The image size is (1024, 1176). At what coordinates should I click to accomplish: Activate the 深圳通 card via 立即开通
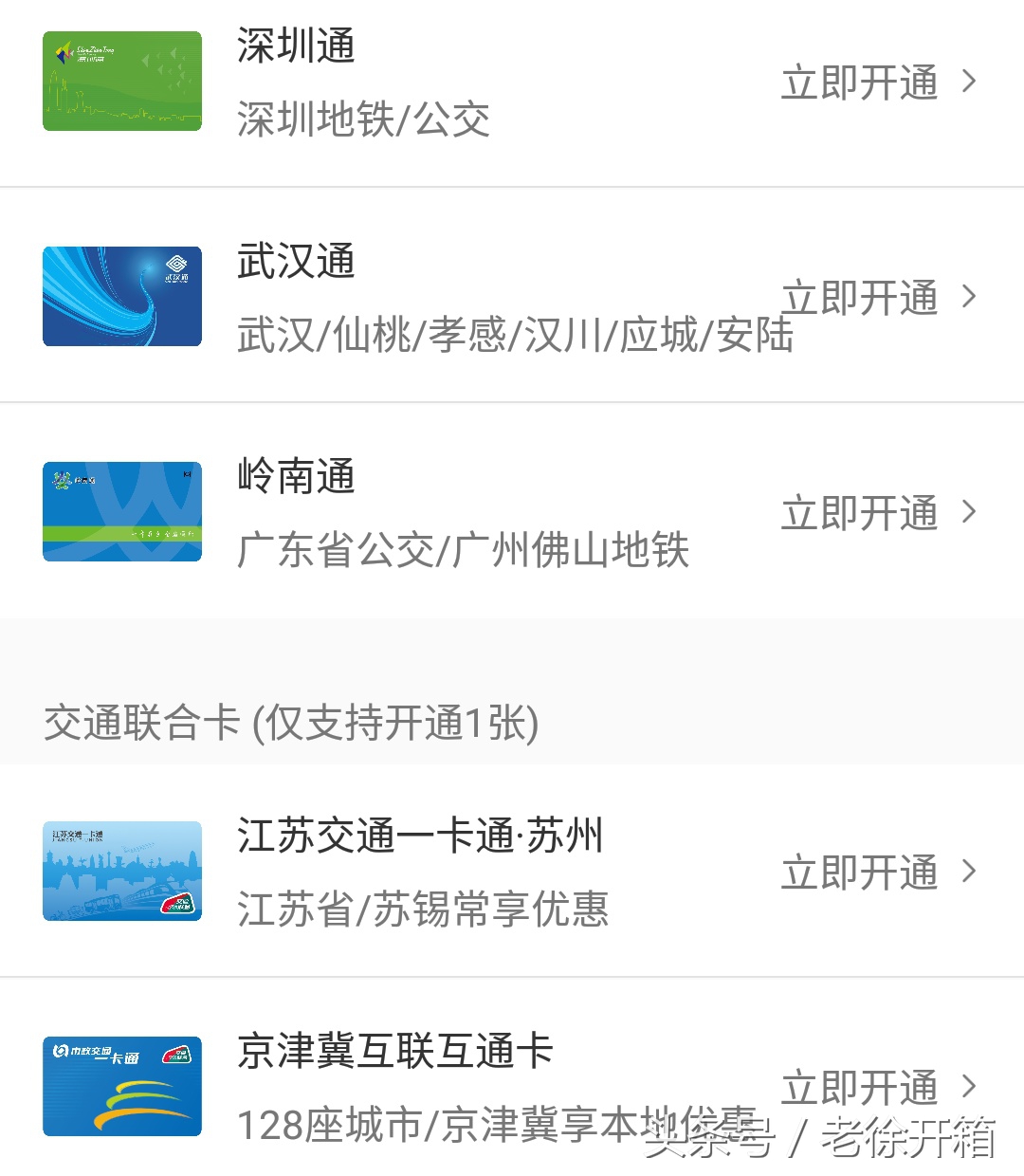[858, 83]
